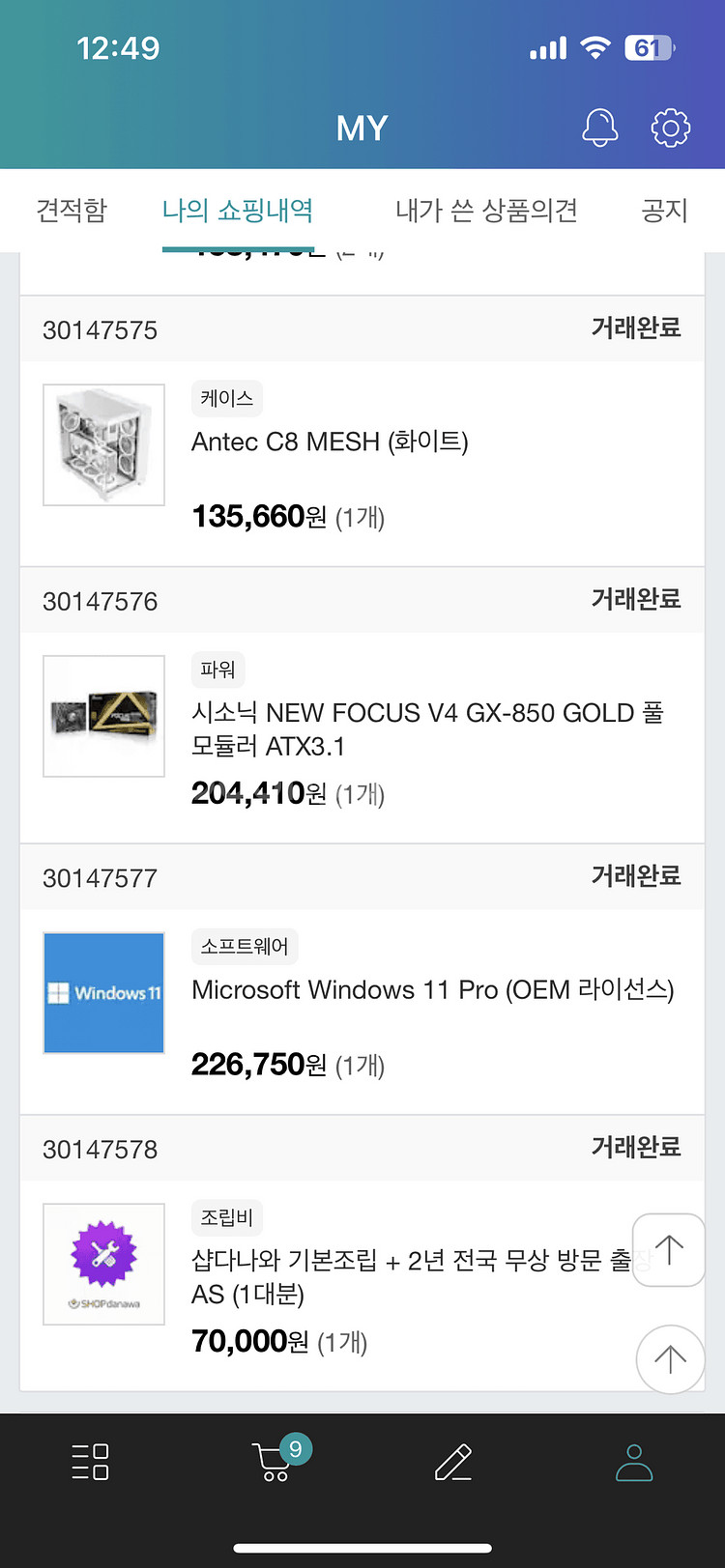This screenshot has height=1568, width=725.
Task: Switch to the 견적함 tab
Action: [72, 210]
